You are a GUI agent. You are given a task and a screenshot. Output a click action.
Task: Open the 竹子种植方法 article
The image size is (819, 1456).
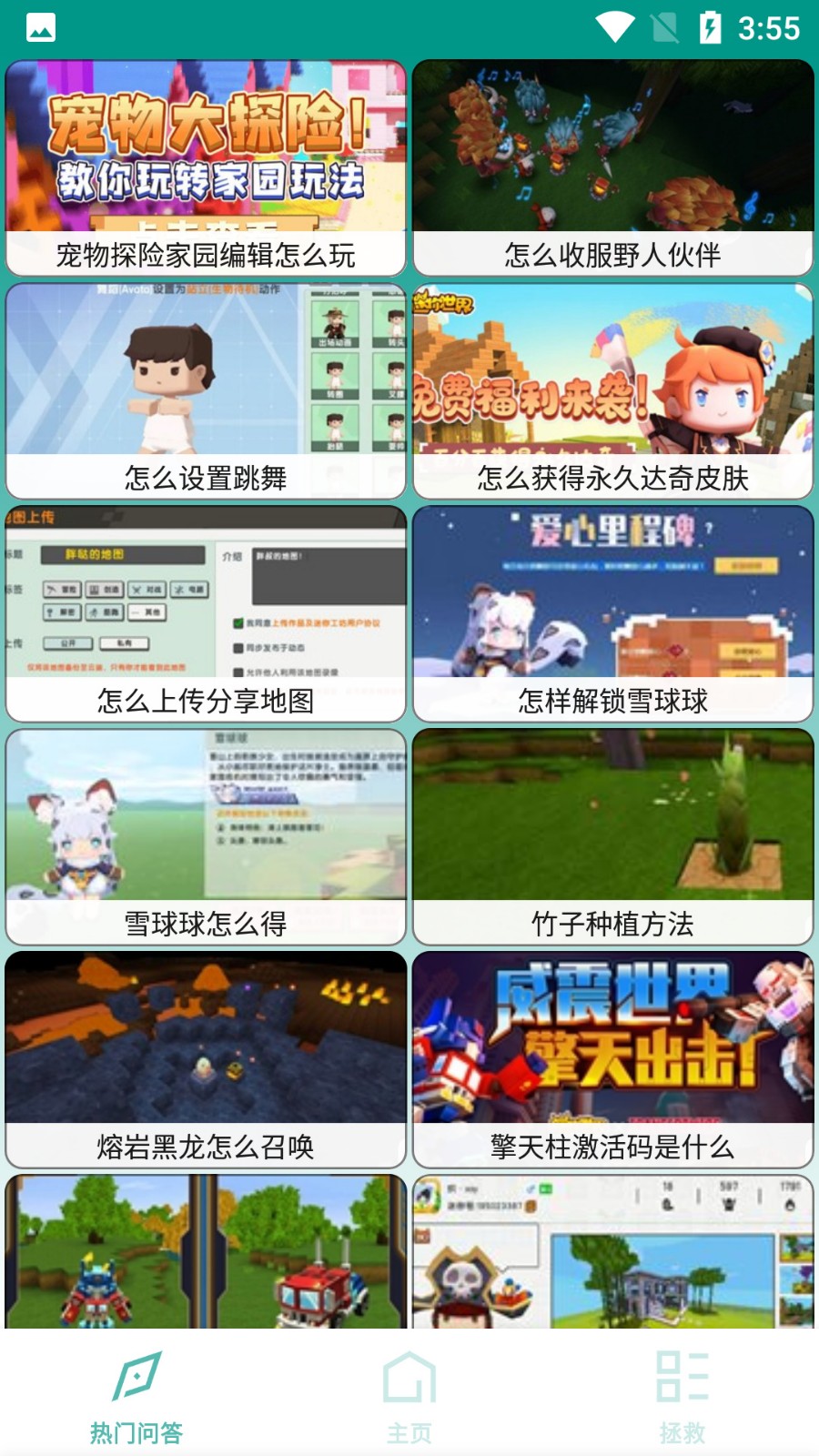[612, 837]
